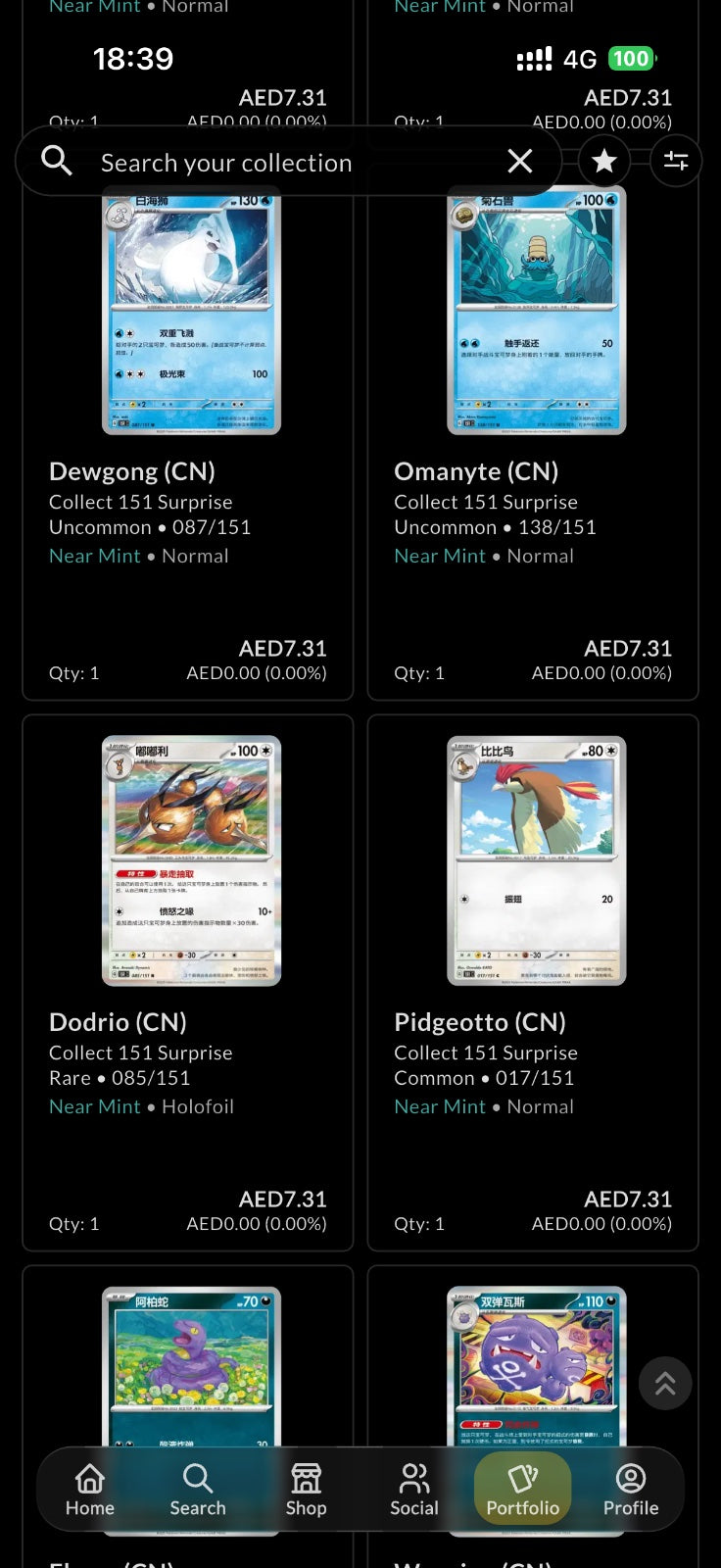Switch to the Social tab
The image size is (721, 1568).
(x=414, y=1490)
